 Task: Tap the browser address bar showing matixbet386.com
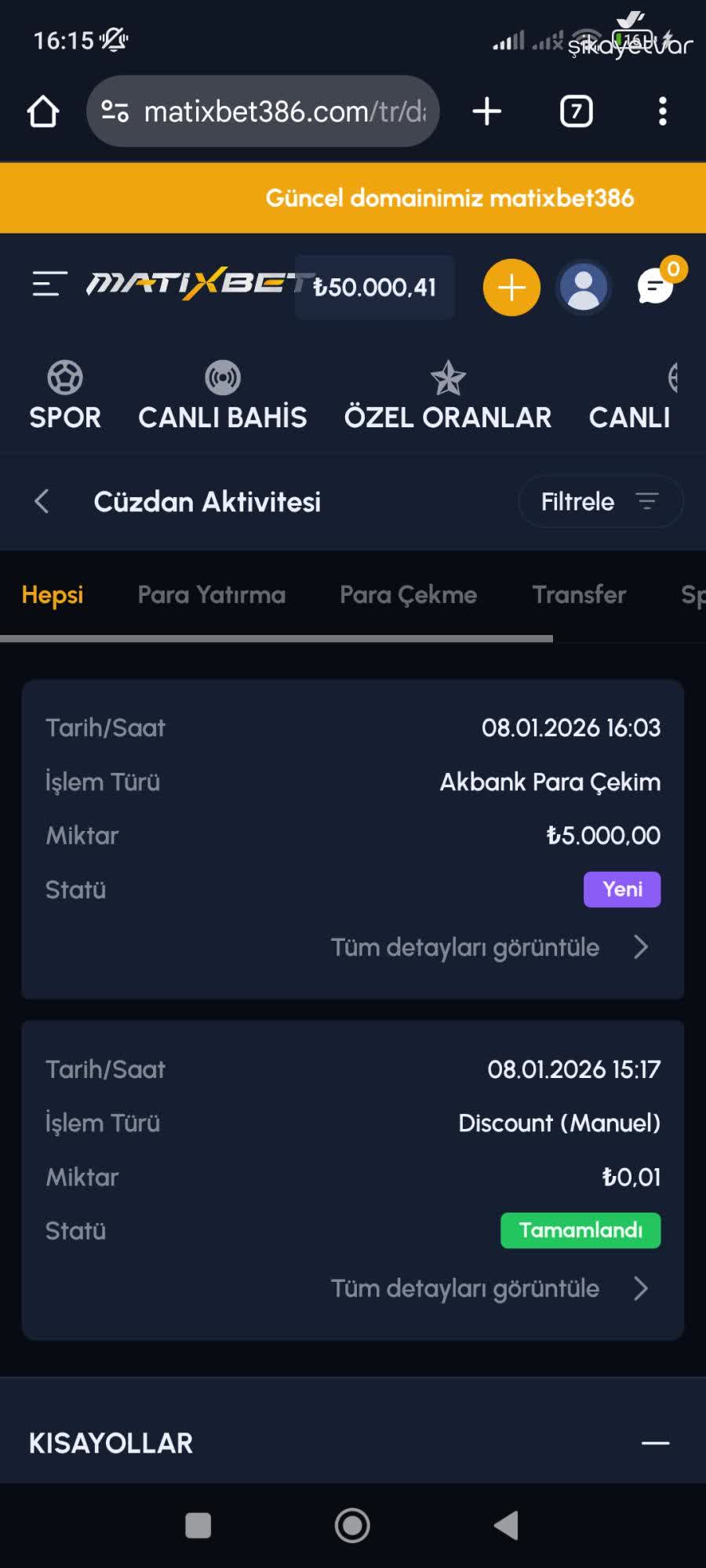263,111
